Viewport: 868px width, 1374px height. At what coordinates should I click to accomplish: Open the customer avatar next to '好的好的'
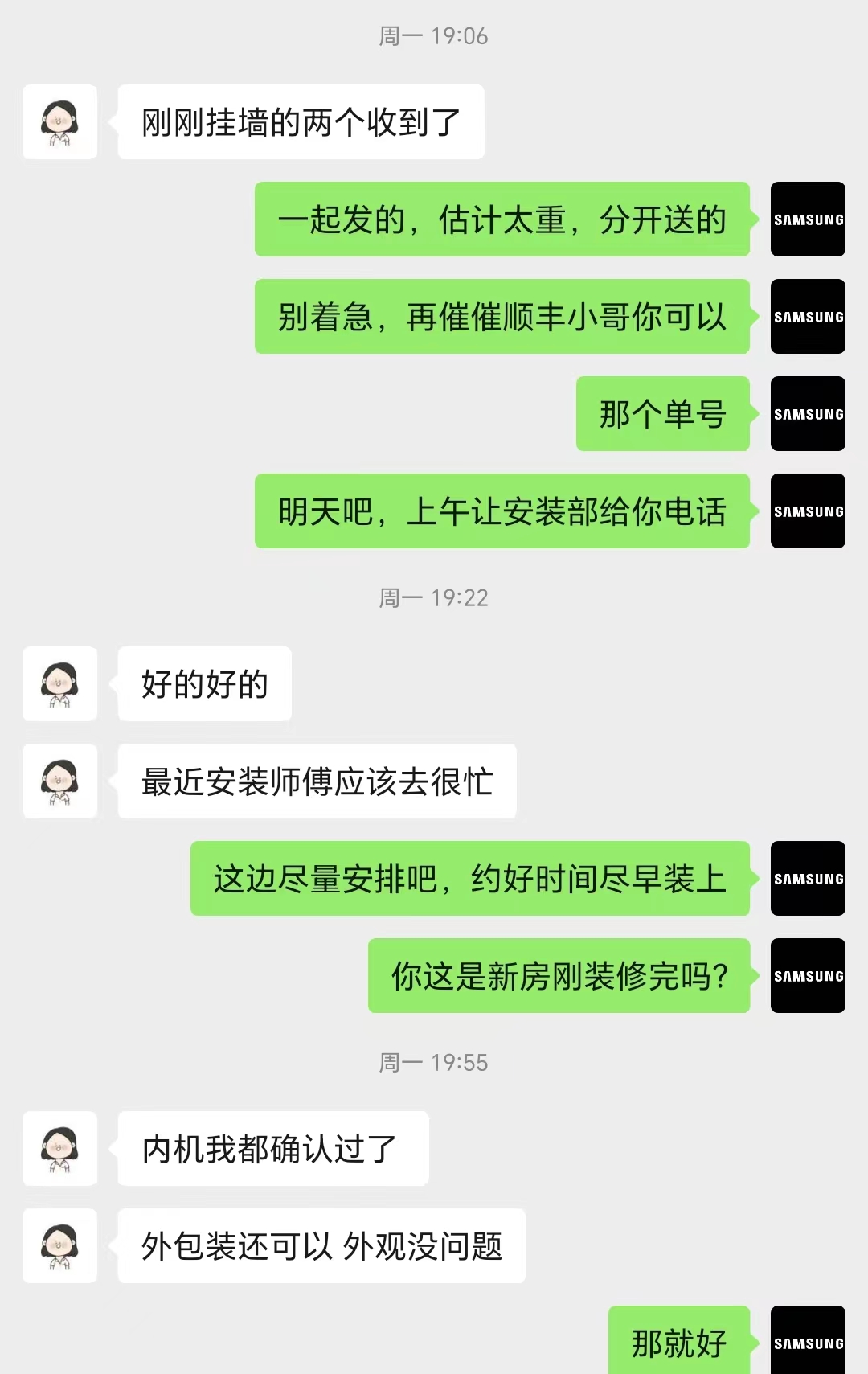pyautogui.click(x=59, y=684)
